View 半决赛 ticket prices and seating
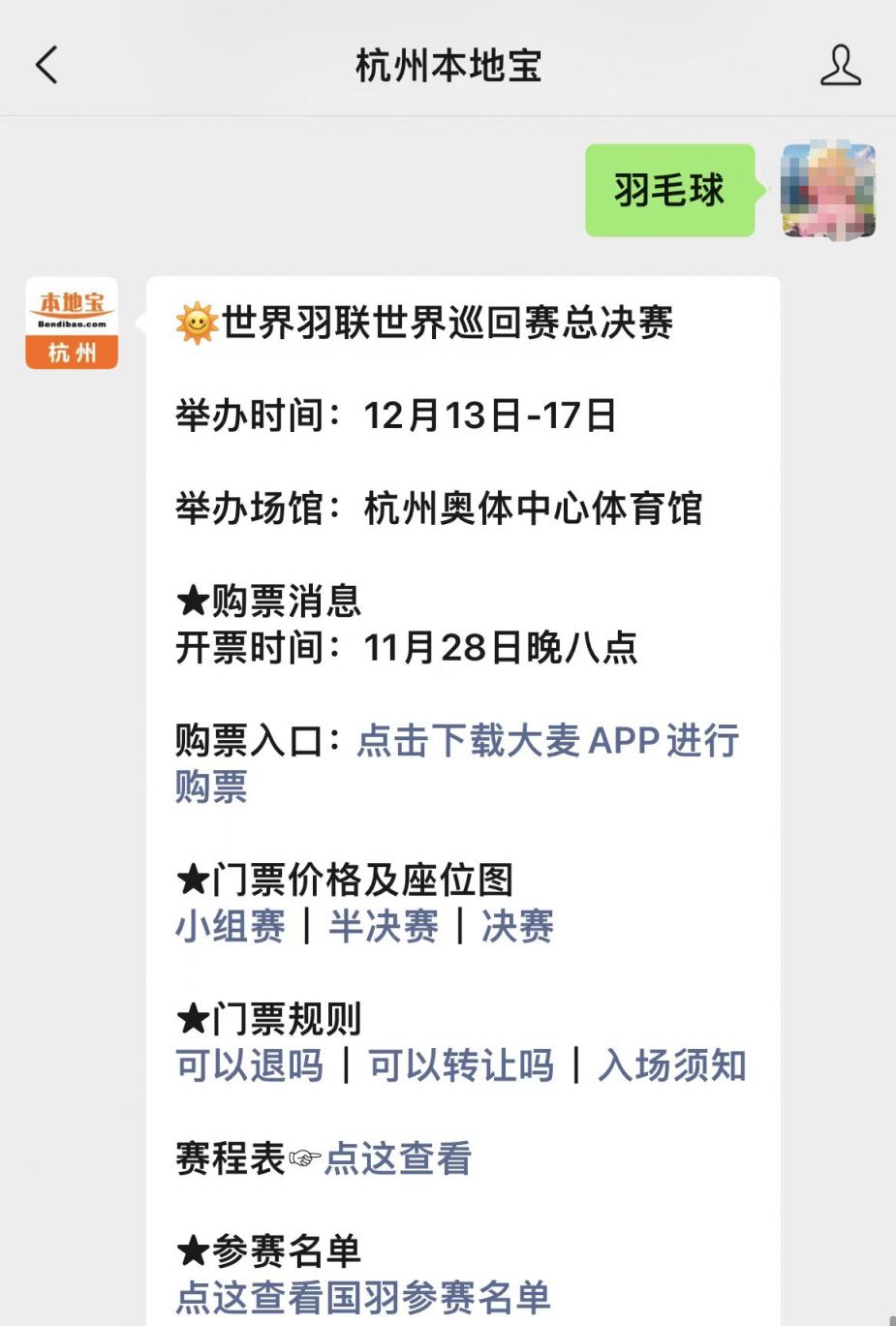This screenshot has height=1326, width=896. tap(384, 927)
